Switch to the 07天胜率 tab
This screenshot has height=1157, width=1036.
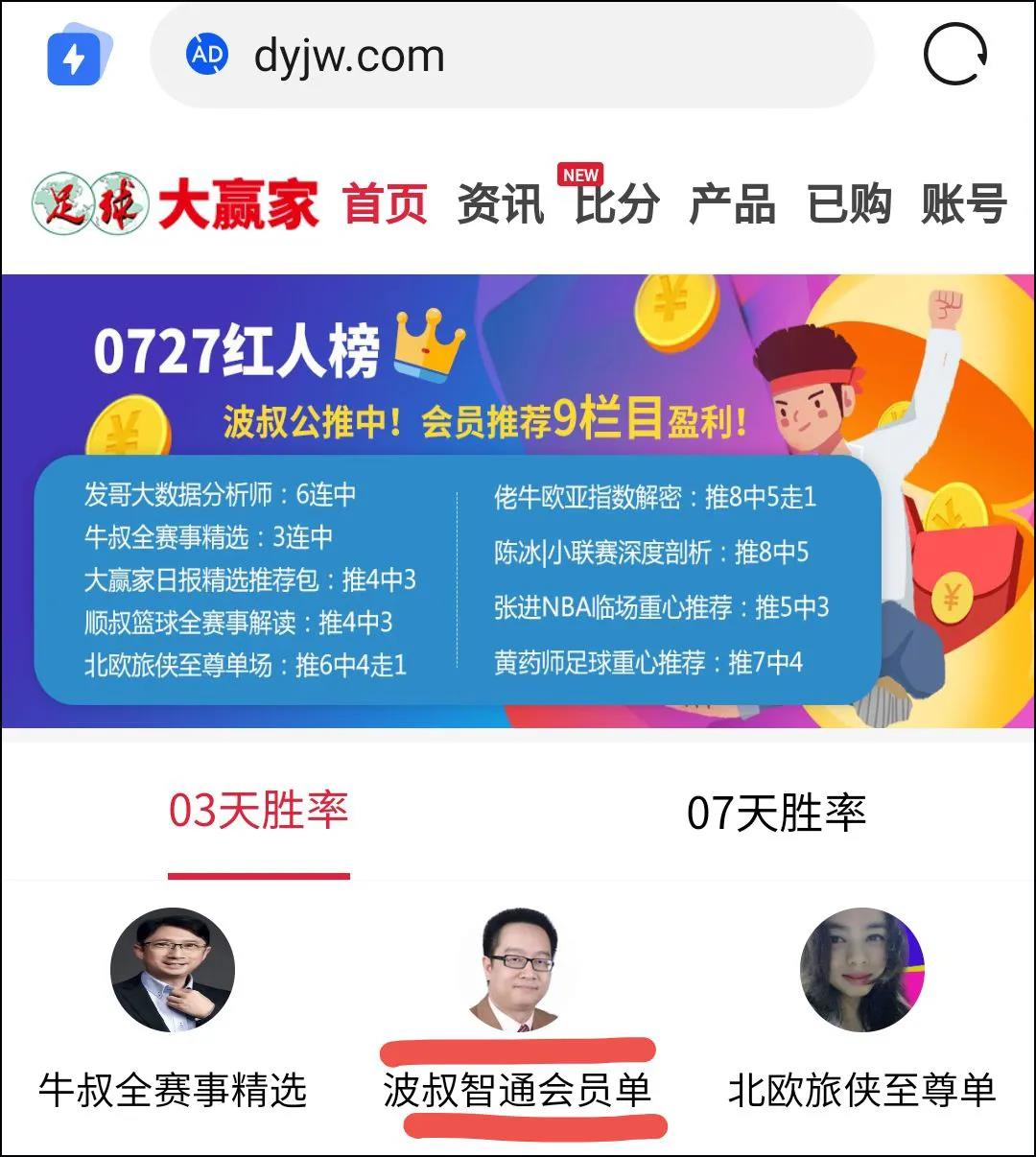pyautogui.click(x=776, y=814)
